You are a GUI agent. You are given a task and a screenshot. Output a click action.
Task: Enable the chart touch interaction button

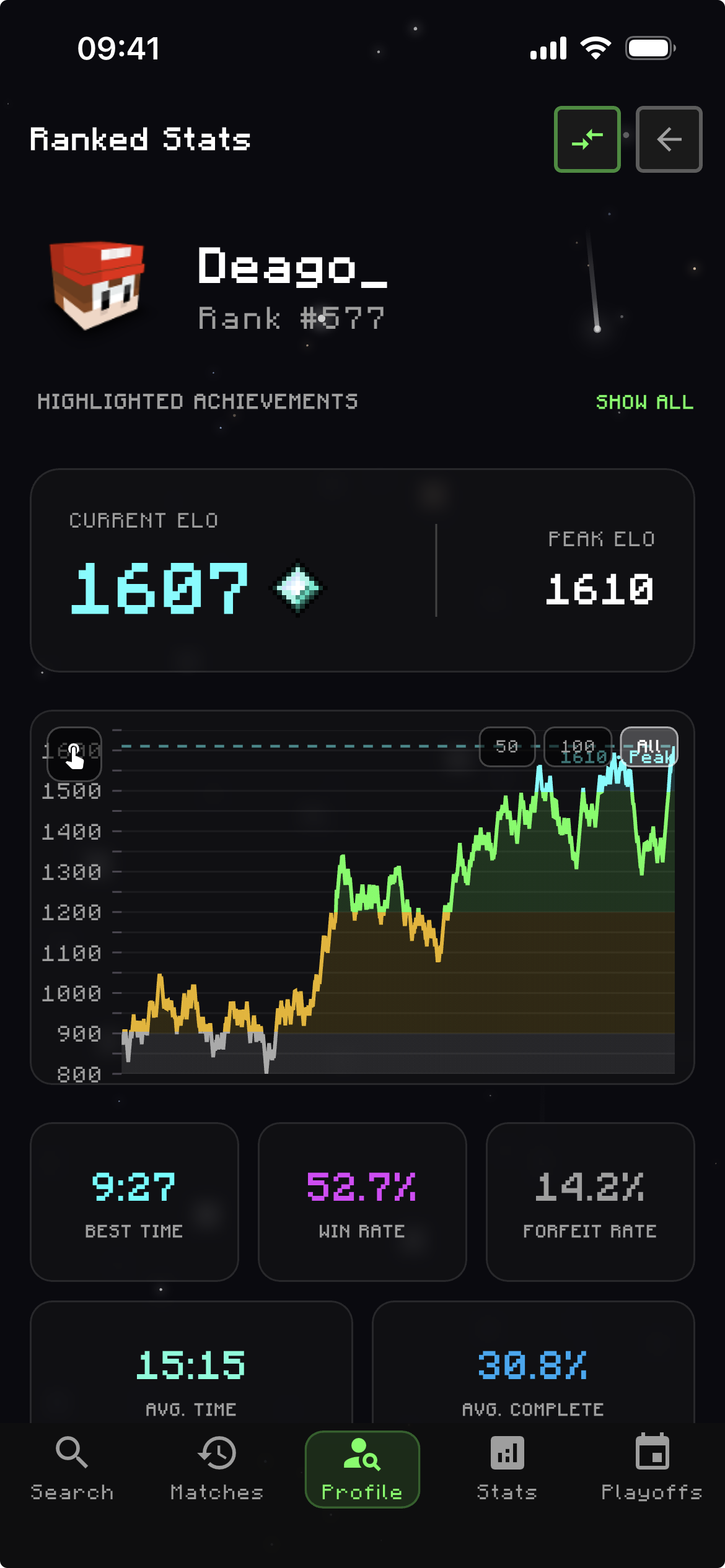(74, 754)
